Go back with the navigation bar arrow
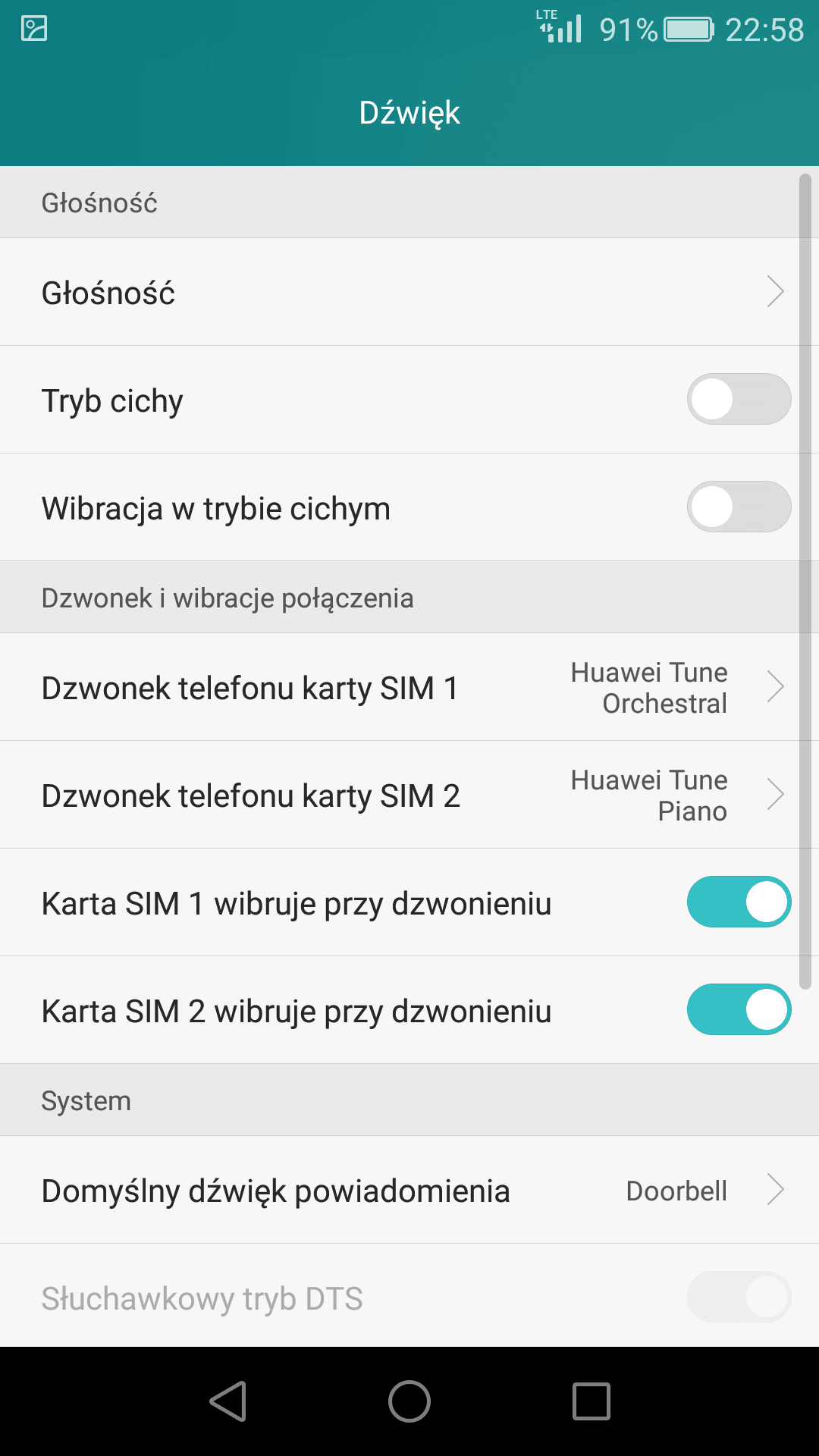Image resolution: width=819 pixels, height=1456 pixels. [x=228, y=1401]
